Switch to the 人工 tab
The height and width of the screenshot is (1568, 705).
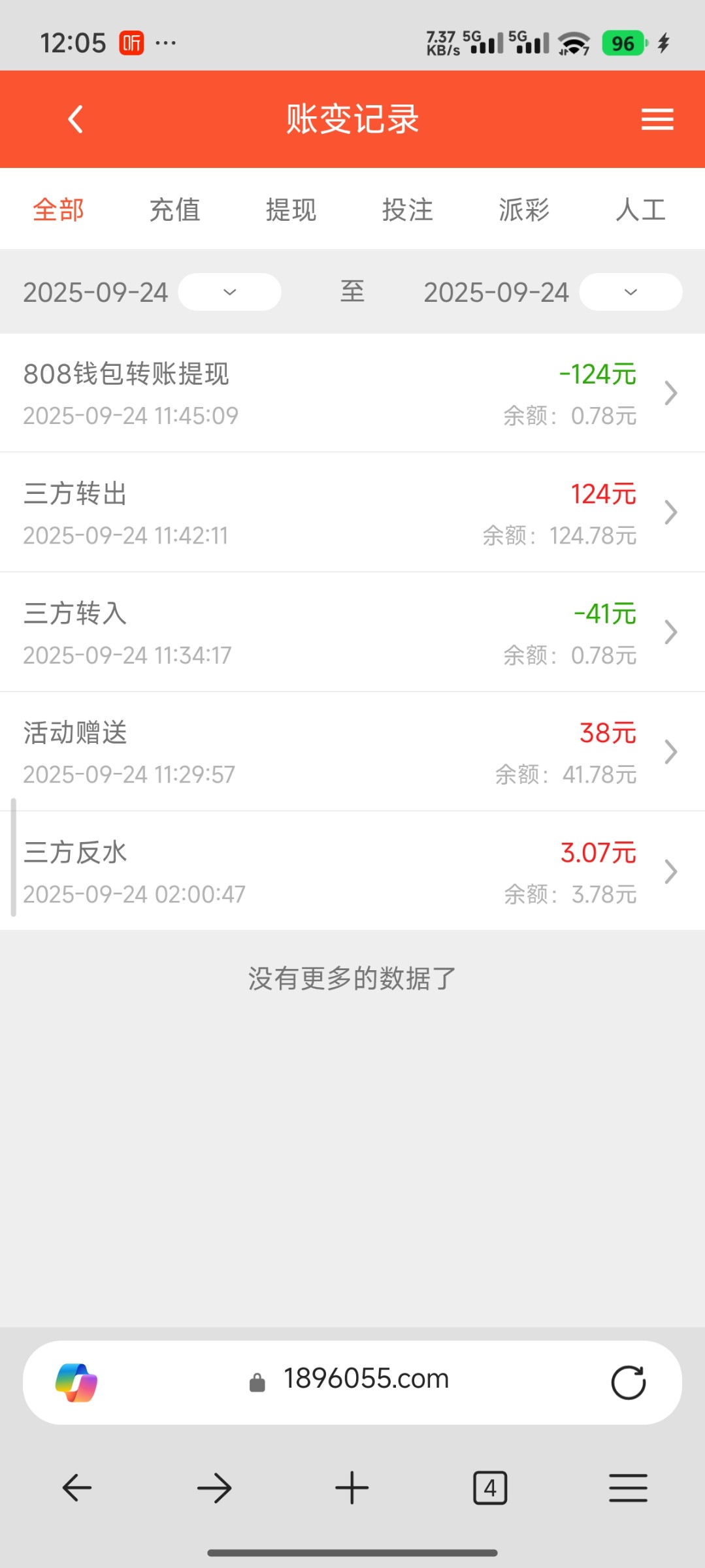pyautogui.click(x=640, y=210)
